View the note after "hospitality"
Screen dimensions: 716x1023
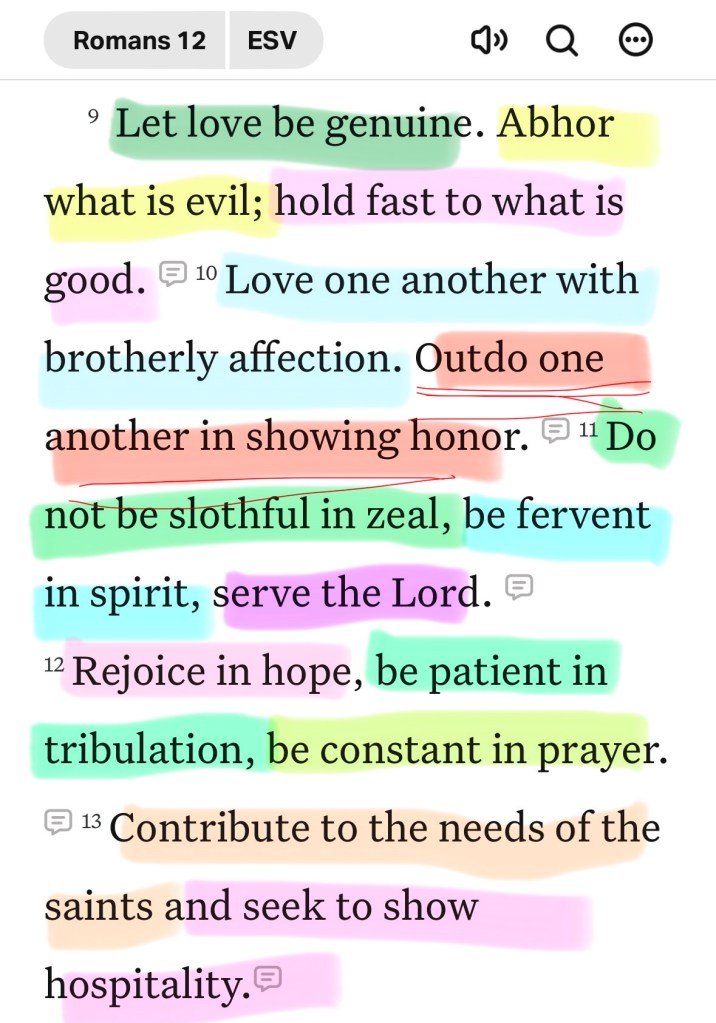coord(268,977)
